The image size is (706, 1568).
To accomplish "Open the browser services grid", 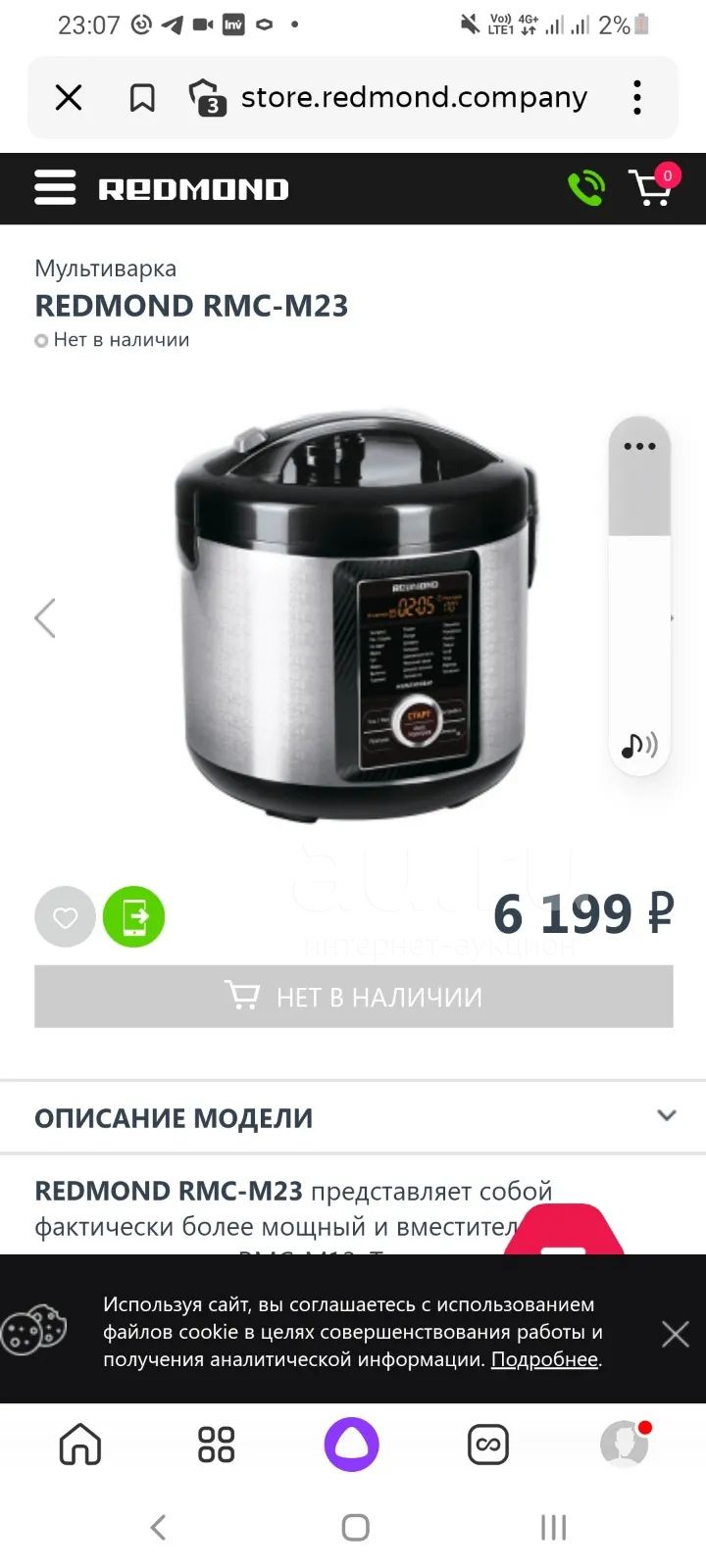I will tap(216, 1445).
